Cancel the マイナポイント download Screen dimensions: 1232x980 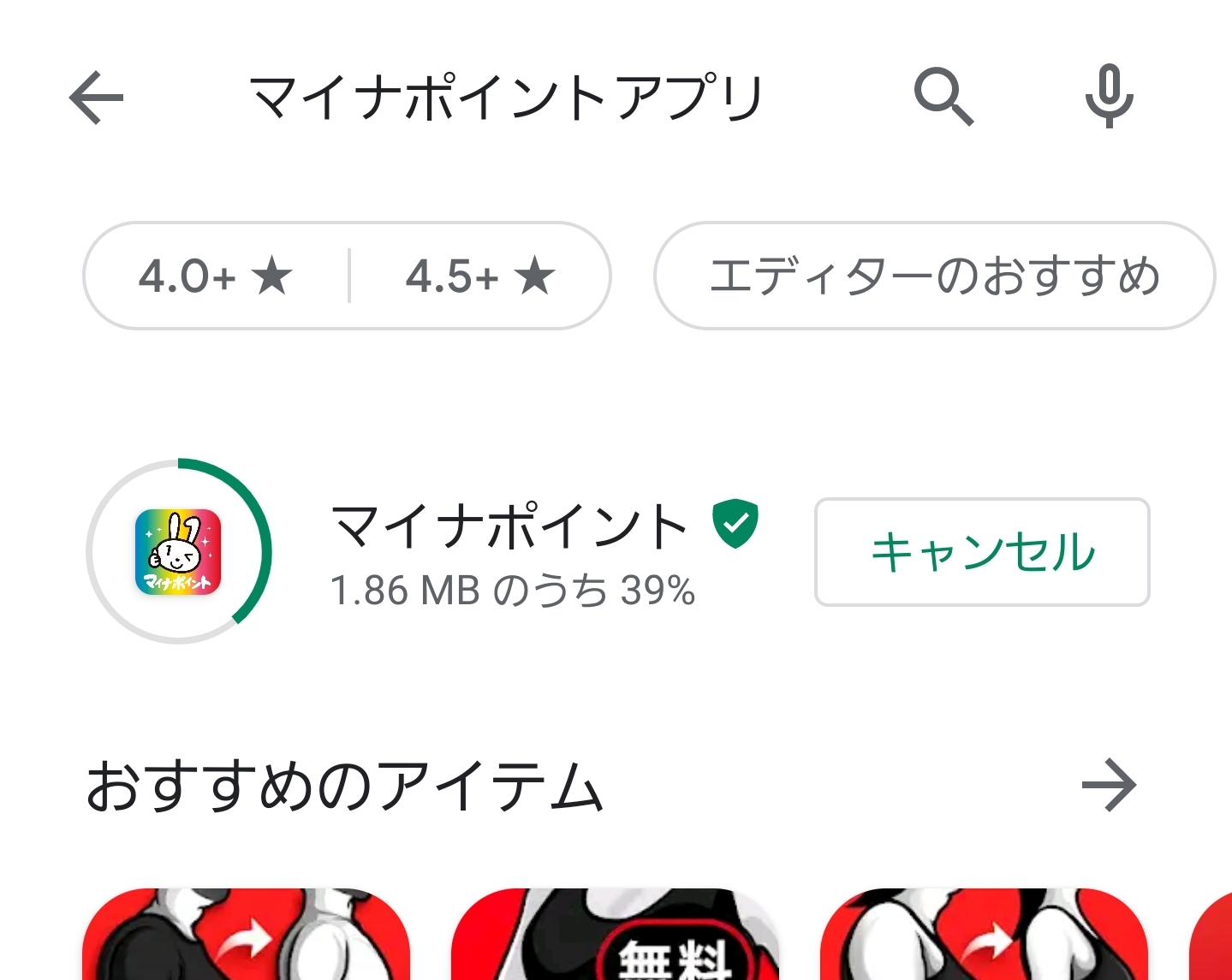click(x=981, y=552)
